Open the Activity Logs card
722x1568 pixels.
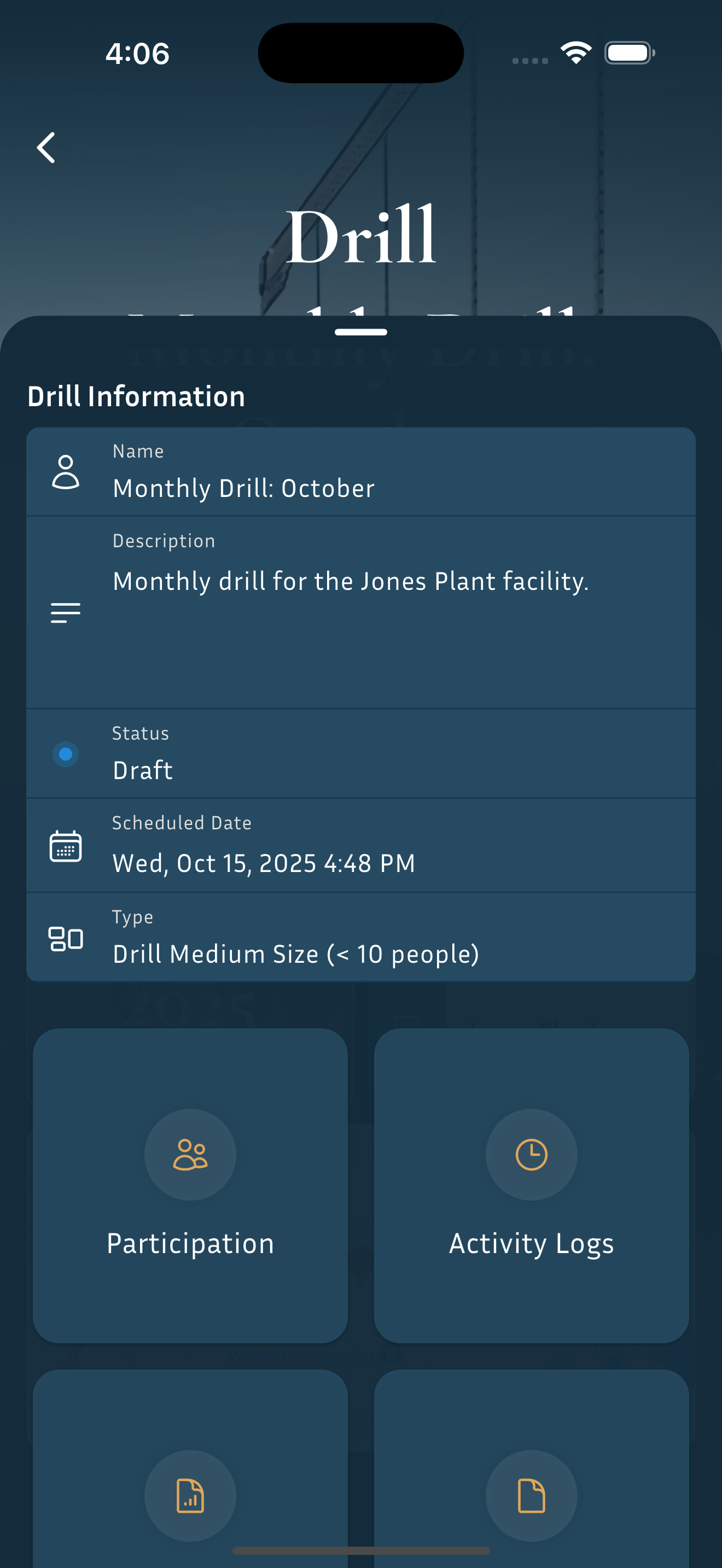click(x=531, y=1185)
